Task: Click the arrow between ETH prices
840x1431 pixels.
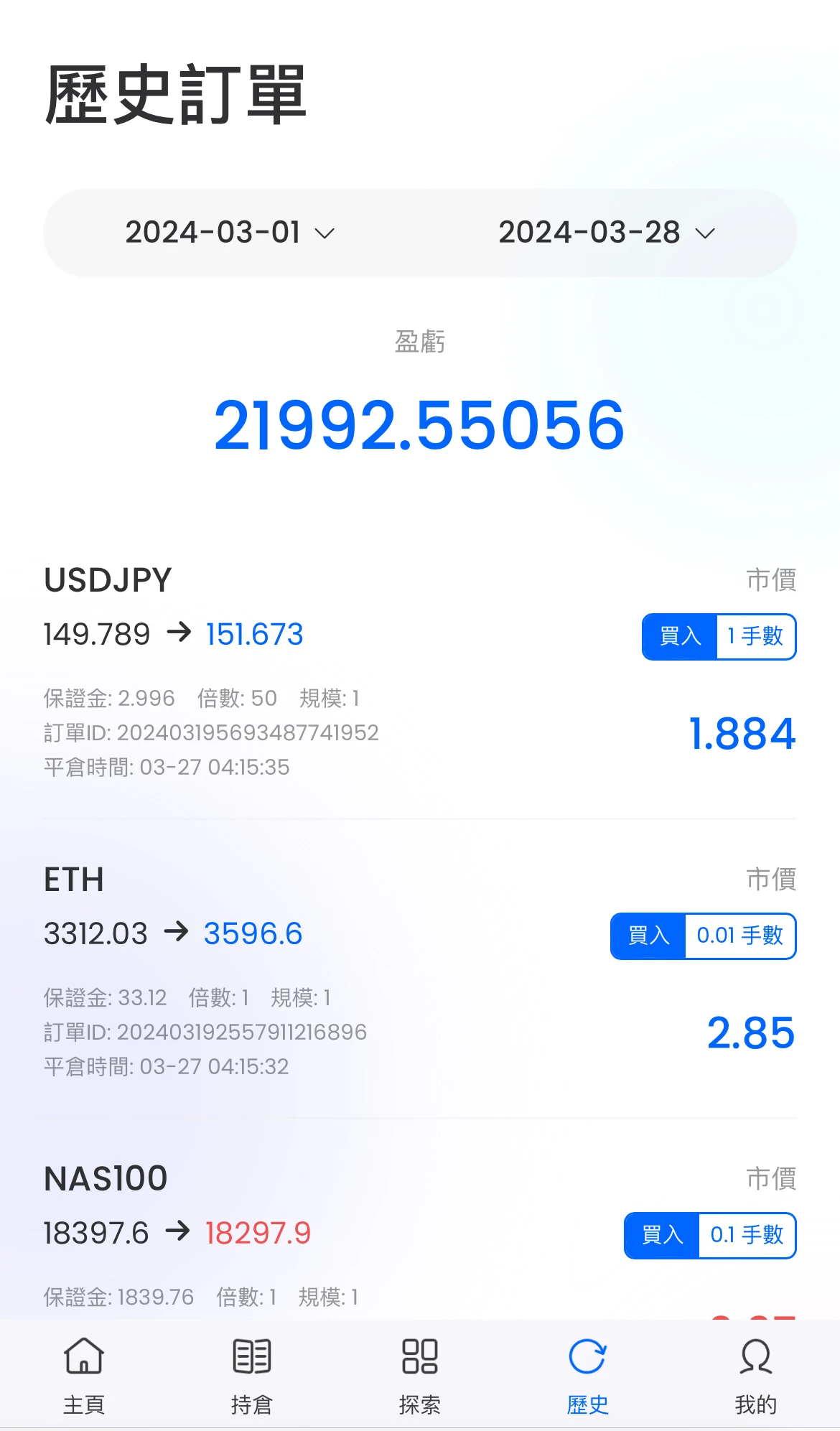Action: coord(176,933)
